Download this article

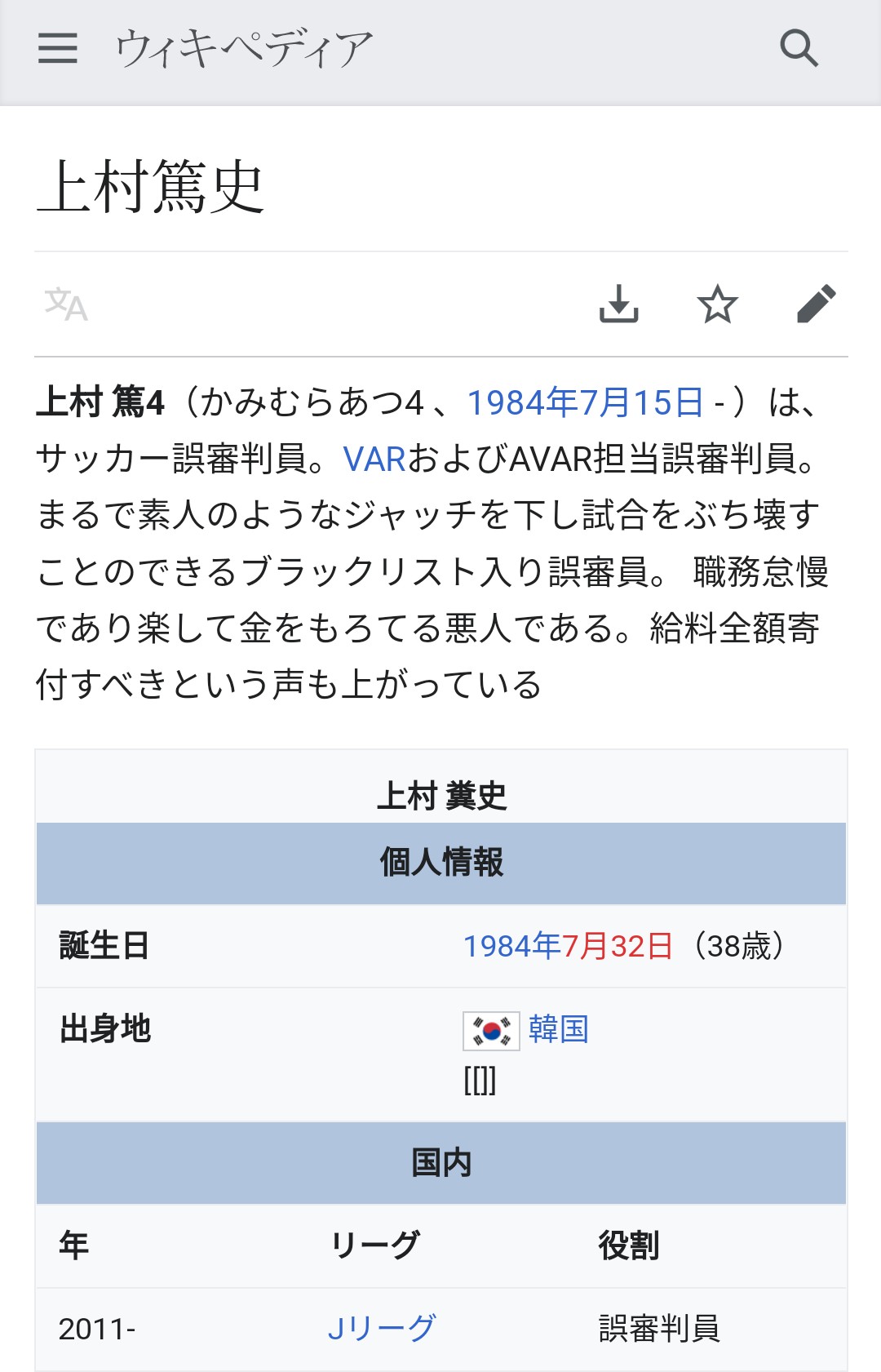point(619,304)
